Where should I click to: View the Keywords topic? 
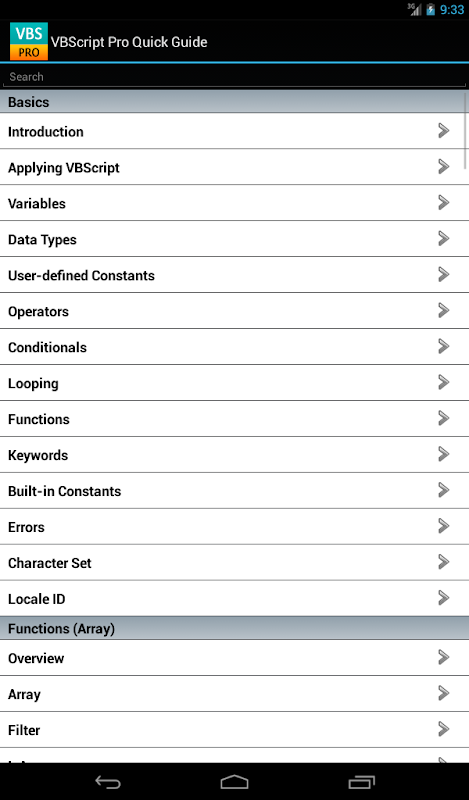point(234,455)
